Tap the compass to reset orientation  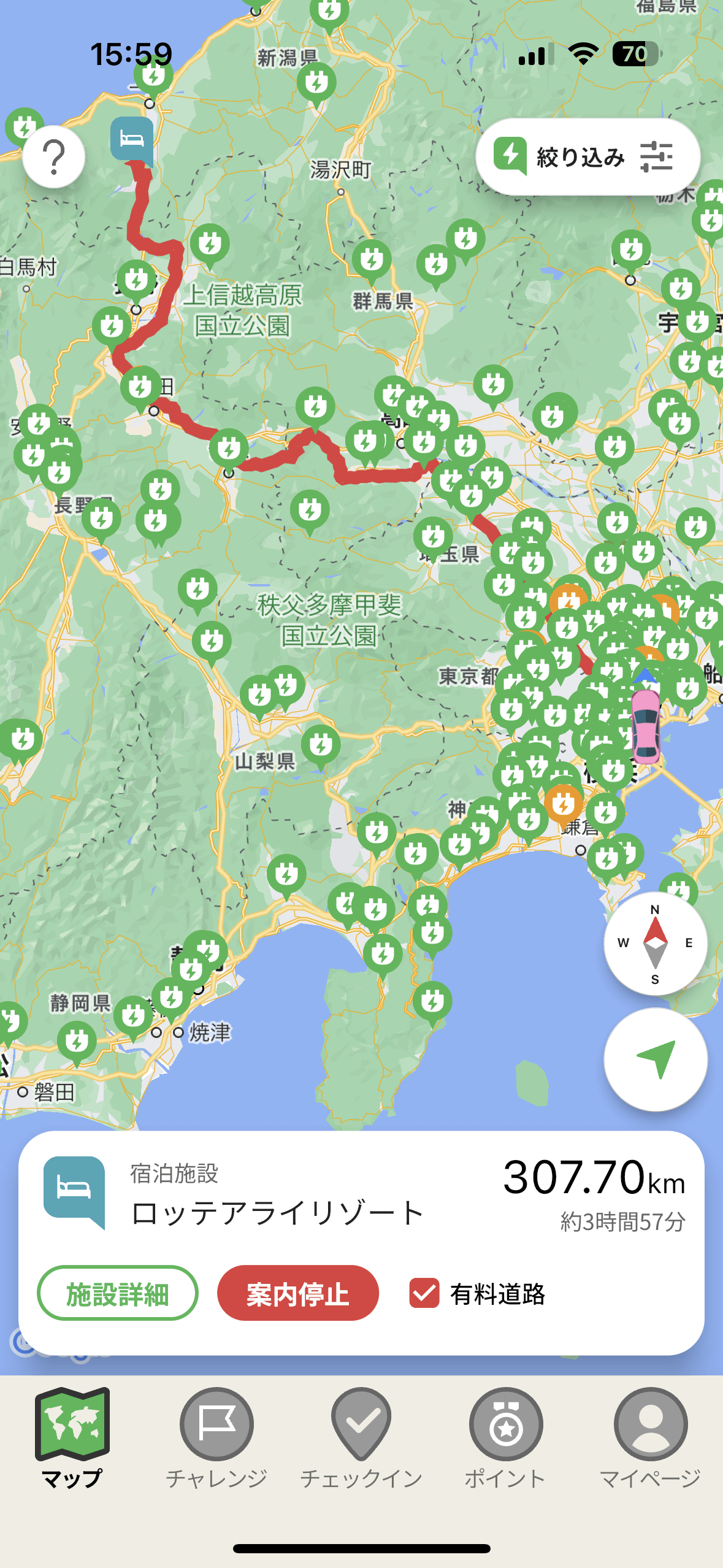pos(655,943)
